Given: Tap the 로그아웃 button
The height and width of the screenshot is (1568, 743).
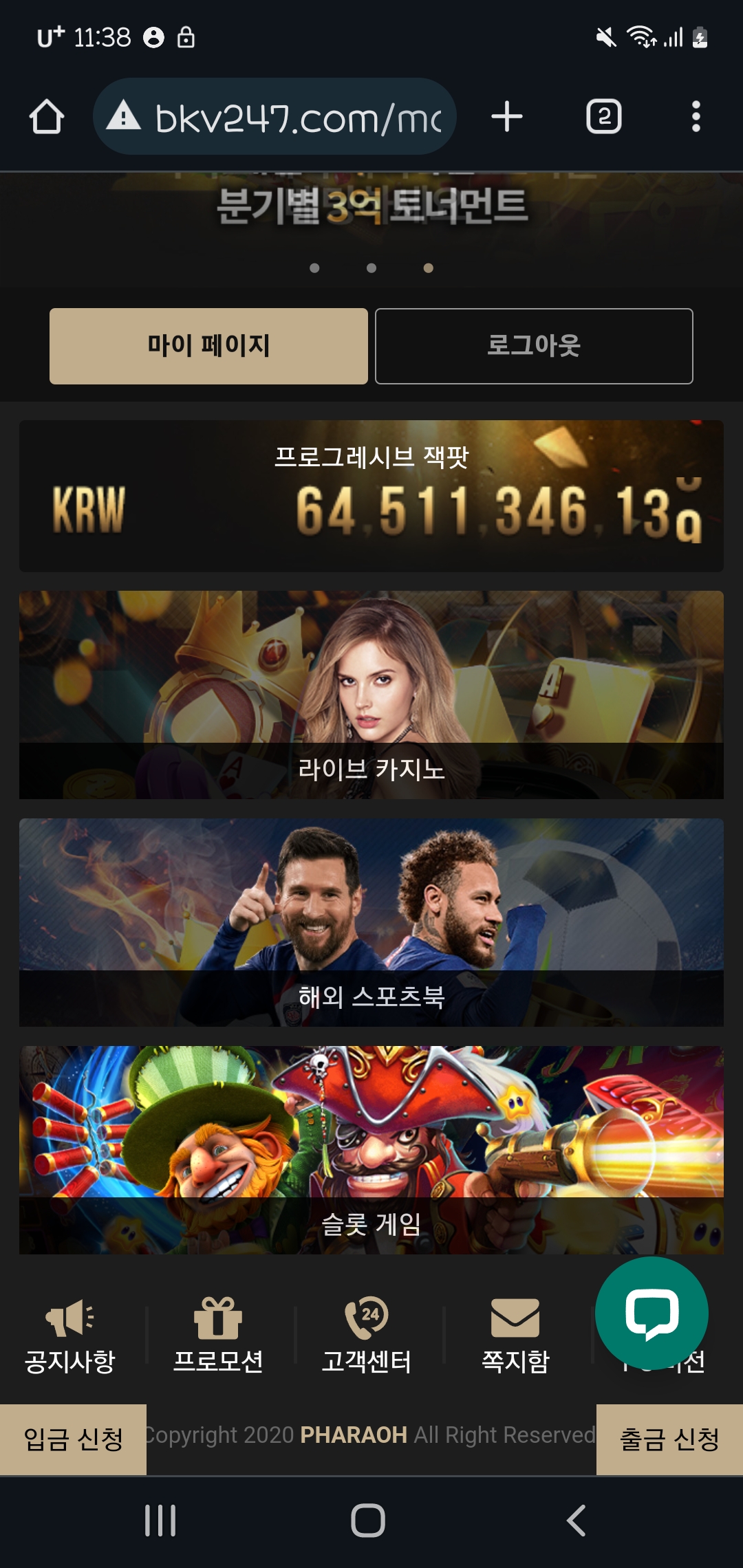Looking at the screenshot, I should [x=534, y=346].
